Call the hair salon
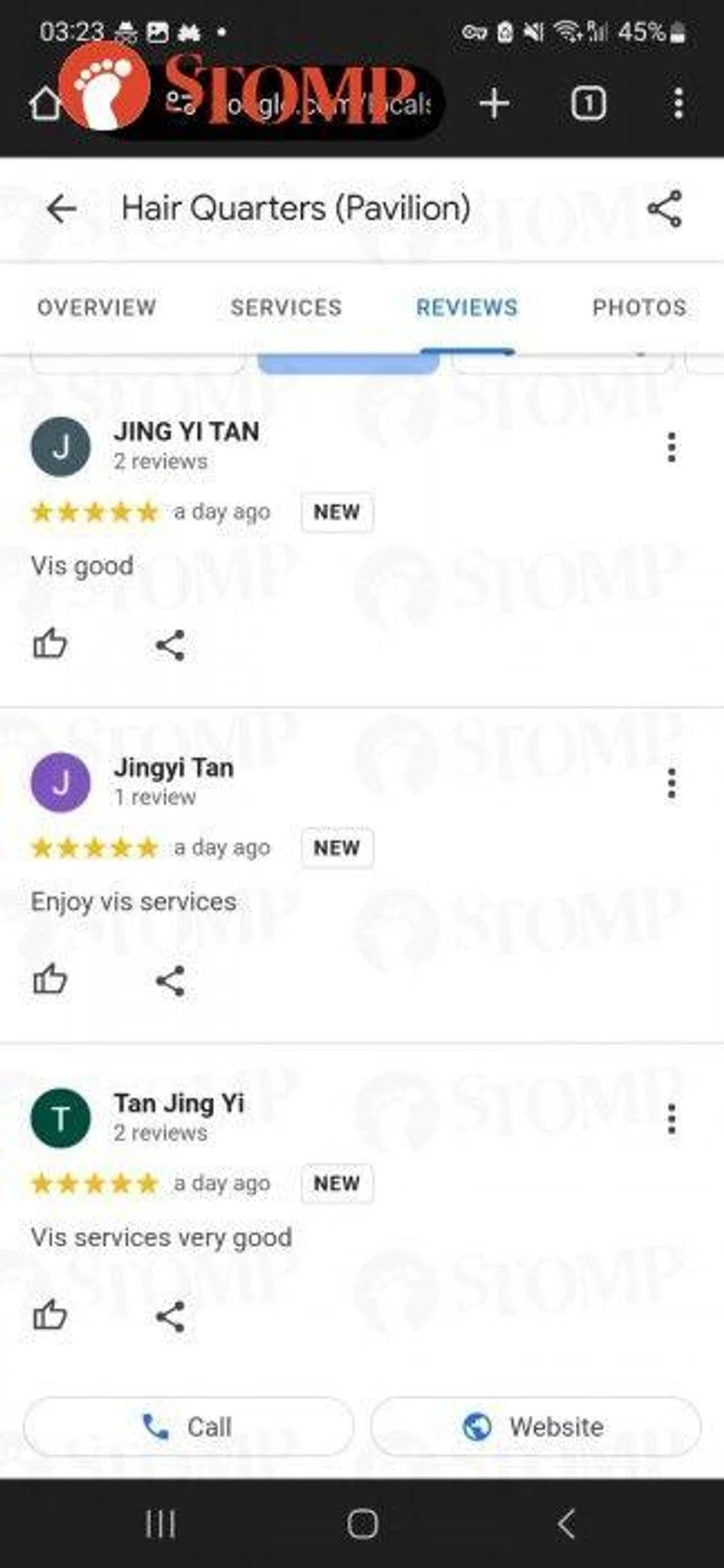 click(x=189, y=1426)
